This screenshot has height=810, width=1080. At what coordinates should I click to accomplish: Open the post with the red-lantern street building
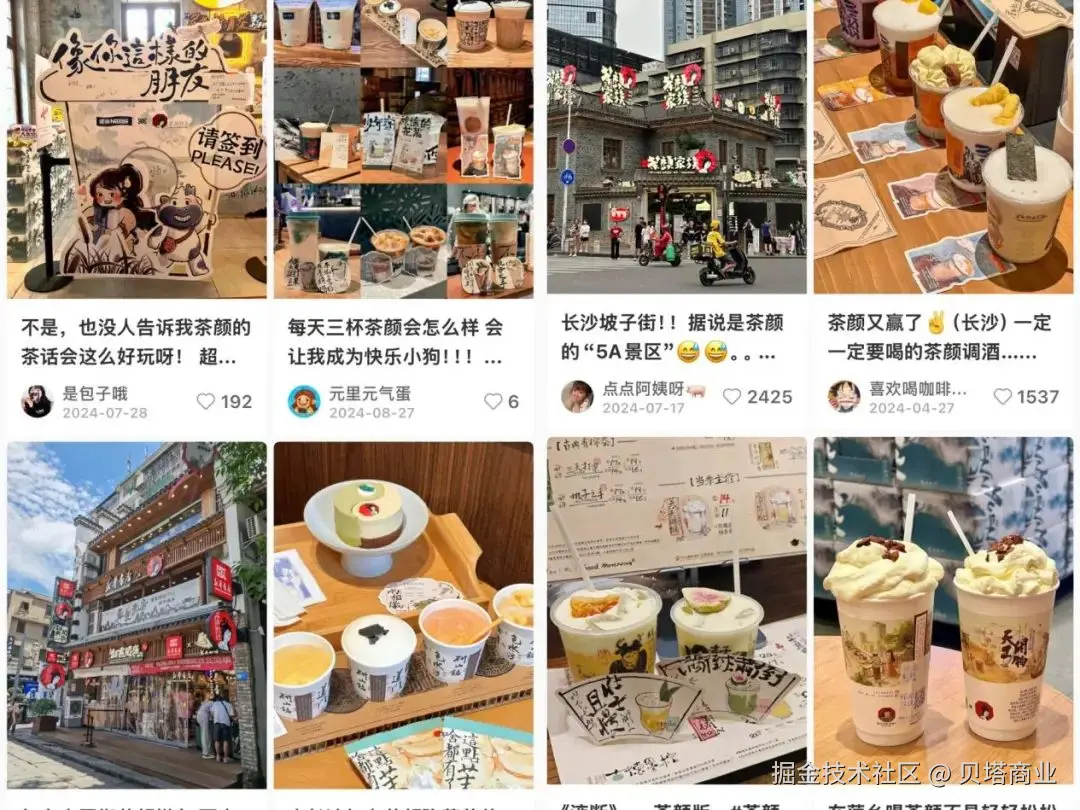coord(137,614)
